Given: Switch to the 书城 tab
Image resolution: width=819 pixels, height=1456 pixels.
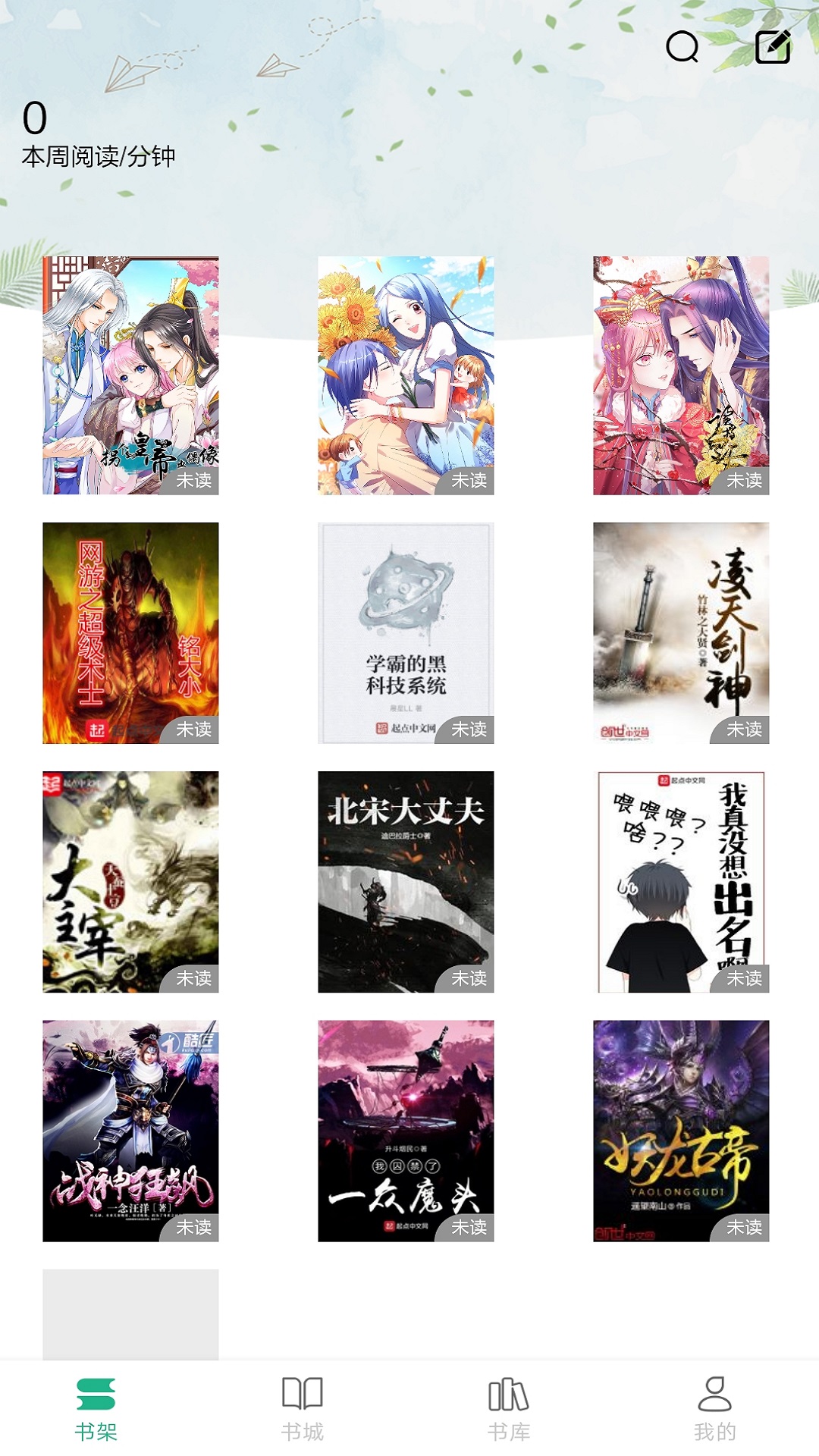Looking at the screenshot, I should [302, 1409].
